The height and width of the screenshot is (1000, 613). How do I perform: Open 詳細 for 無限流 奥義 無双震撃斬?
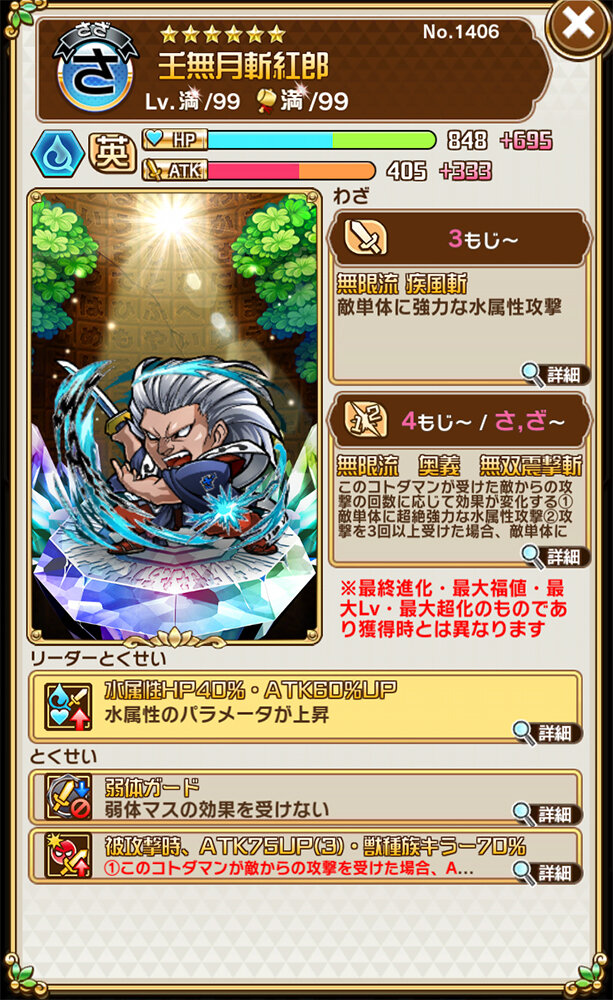click(556, 557)
